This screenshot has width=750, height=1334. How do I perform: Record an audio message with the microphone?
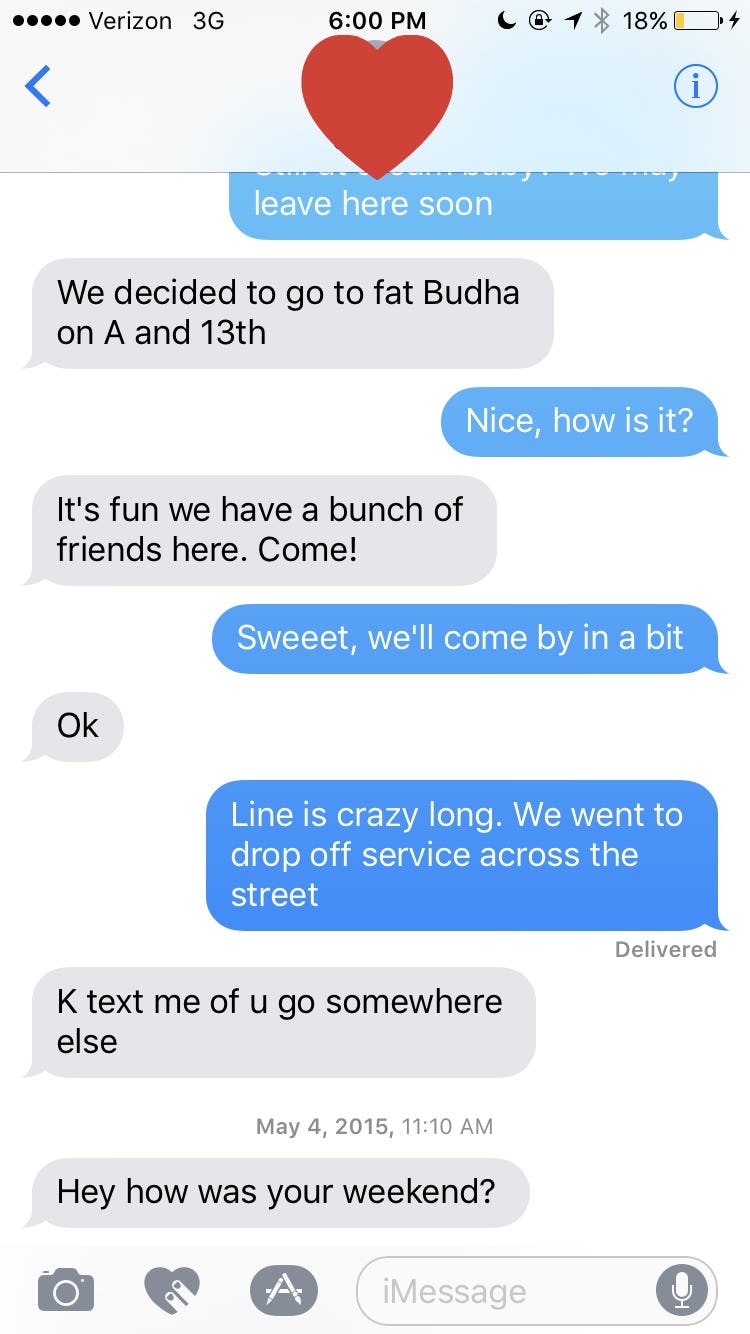(x=682, y=1291)
